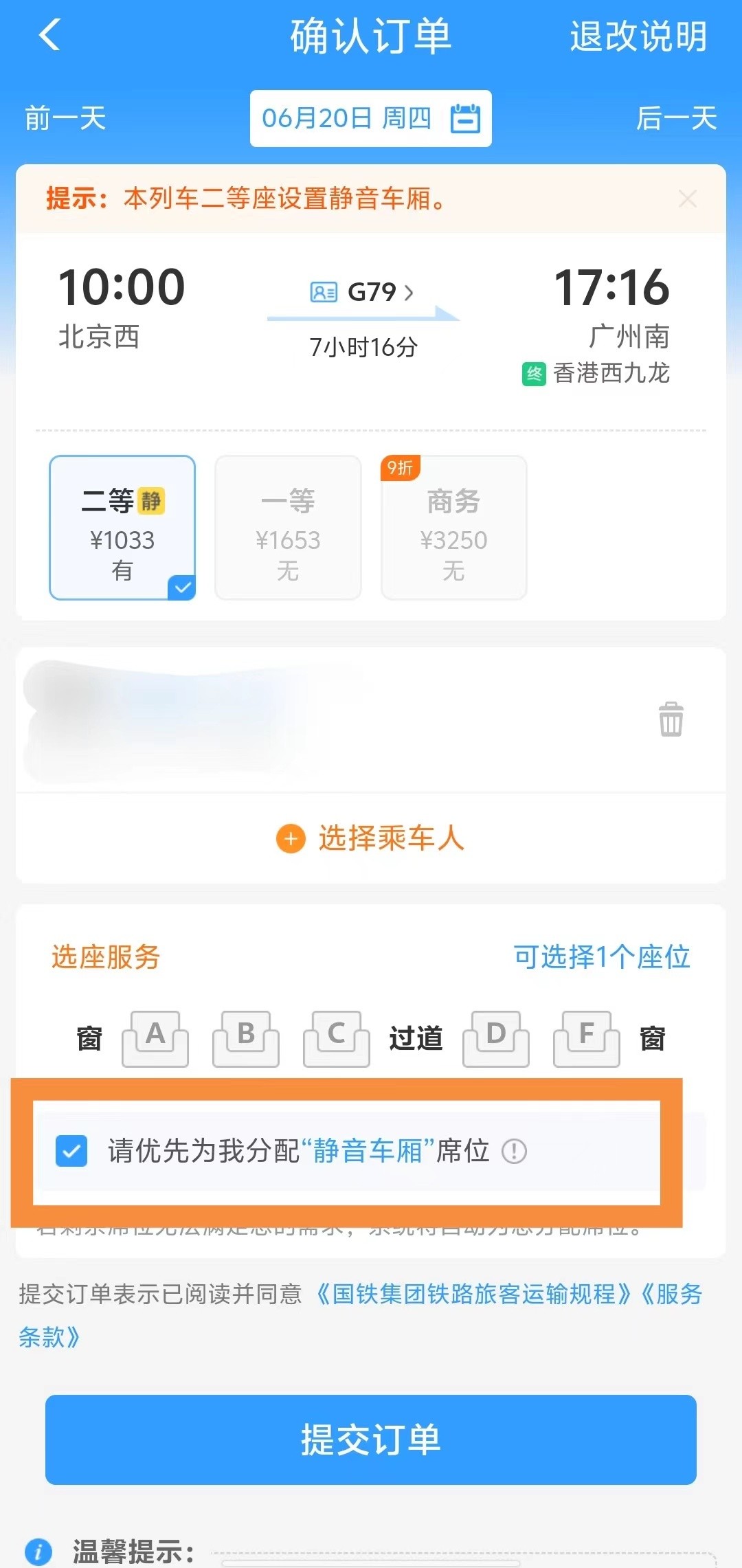Viewport: 742px width, 1568px height.
Task: Tap 提交订单 to submit order
Action: (x=371, y=1440)
